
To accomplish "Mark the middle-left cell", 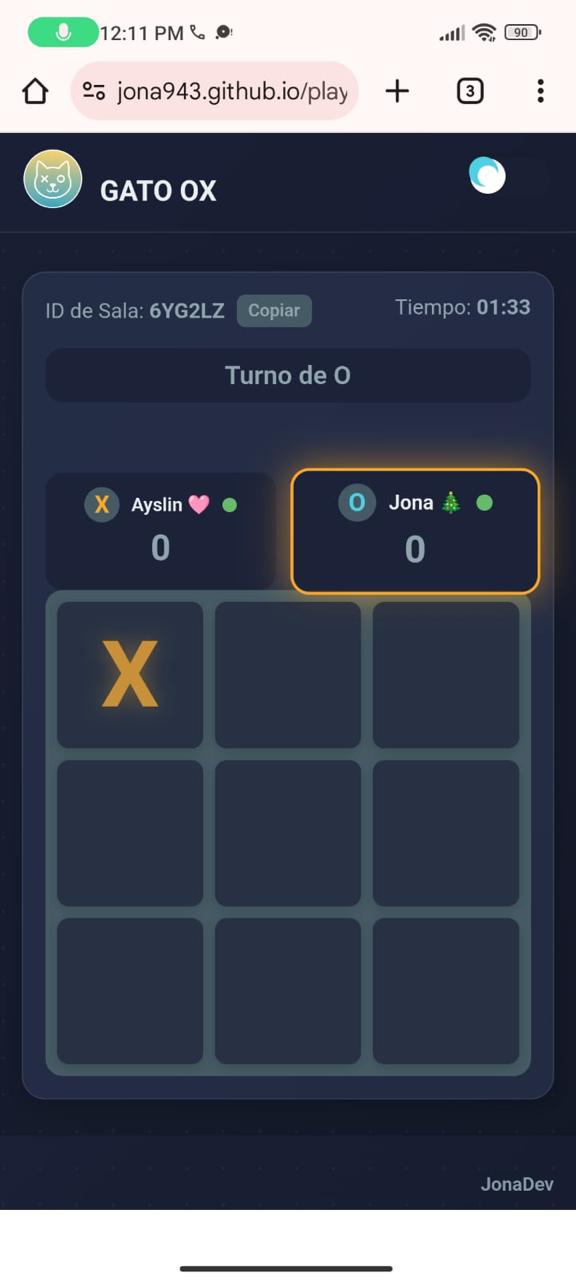I will coord(130,833).
